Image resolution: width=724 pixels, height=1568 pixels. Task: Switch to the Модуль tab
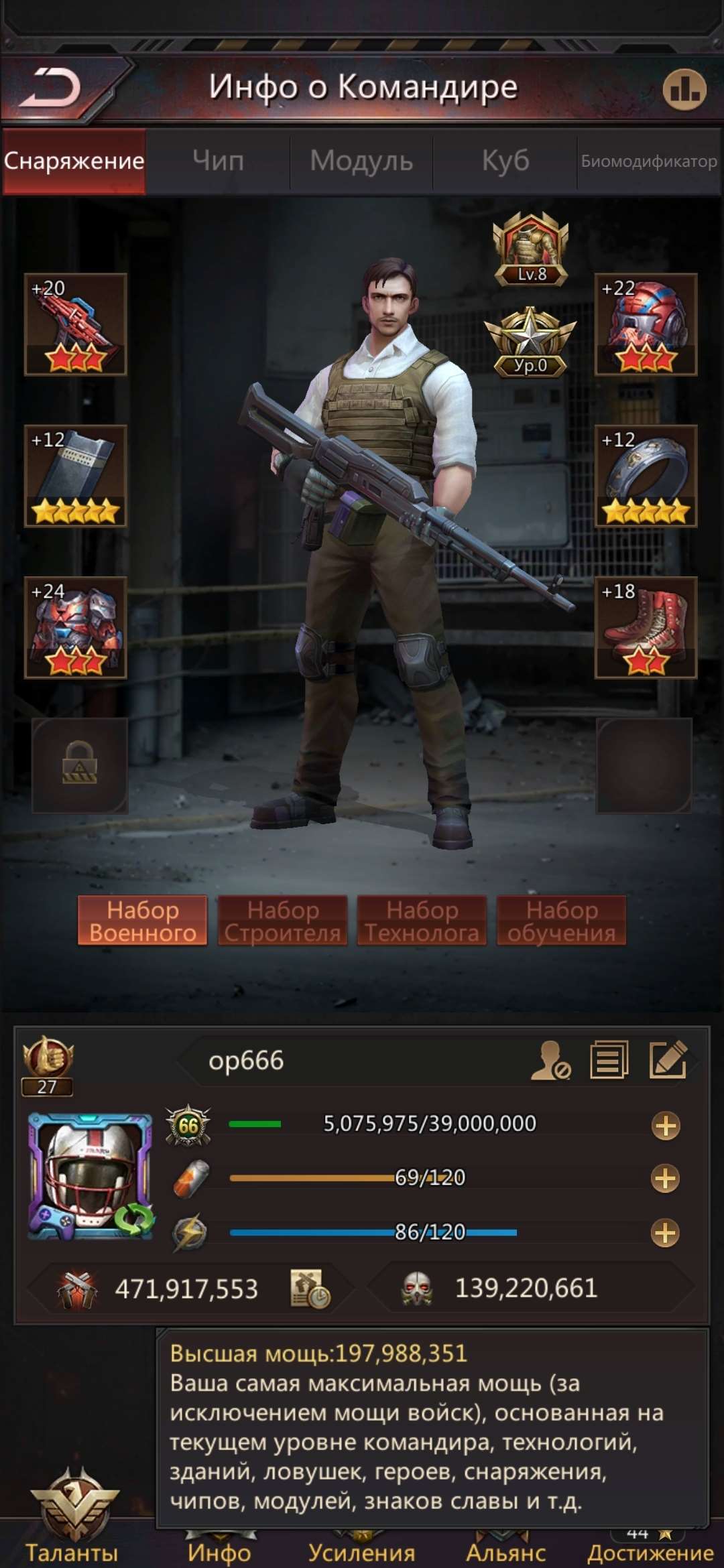tap(361, 161)
